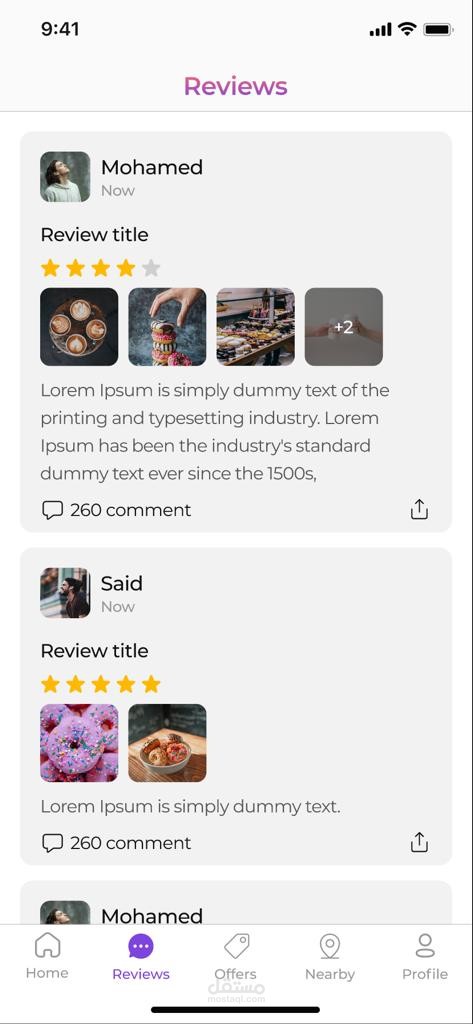View the bakery display photo
The width and height of the screenshot is (473, 1024).
(x=255, y=327)
